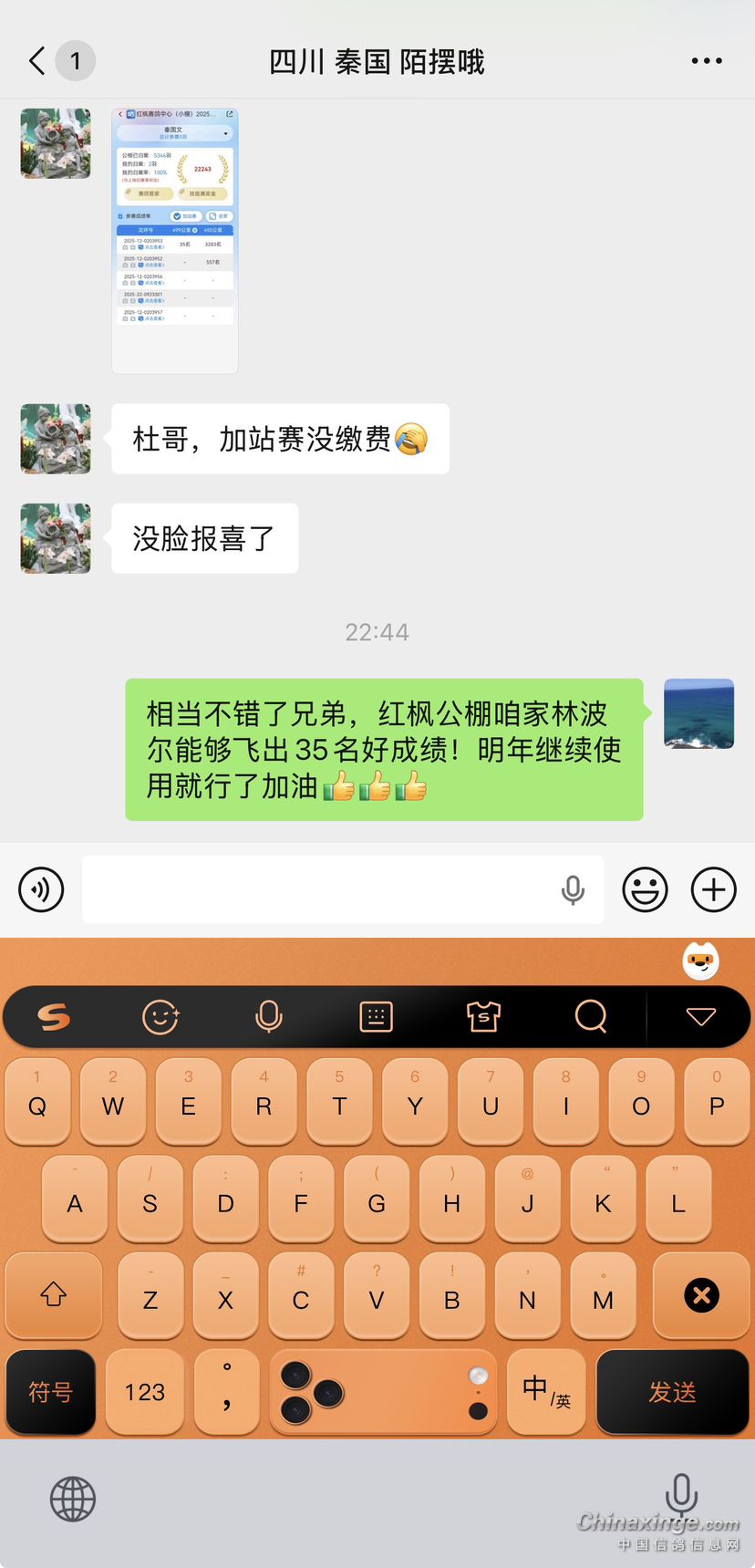Delete a character with the backspace key
This screenshot has height=1568, width=755.
[x=701, y=1295]
